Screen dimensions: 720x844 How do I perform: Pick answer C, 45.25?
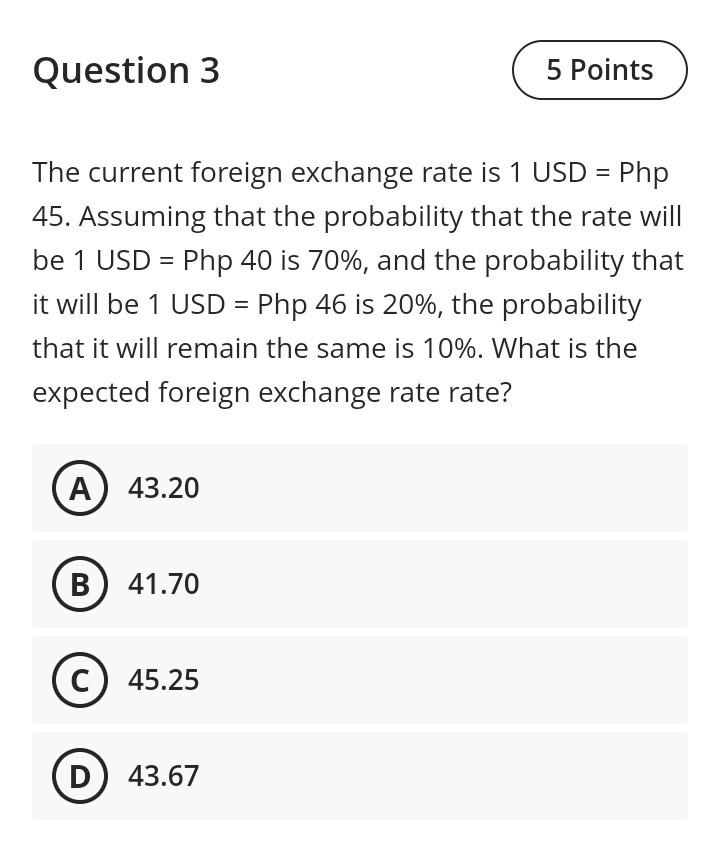coord(80,680)
